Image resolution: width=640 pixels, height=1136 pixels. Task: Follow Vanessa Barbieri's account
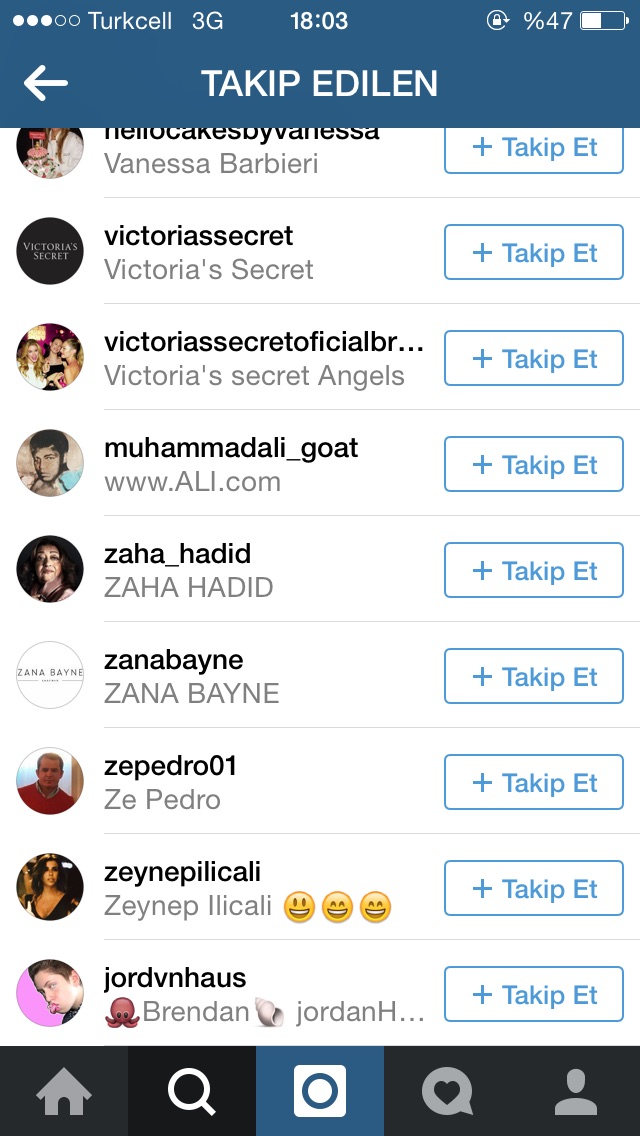point(533,150)
